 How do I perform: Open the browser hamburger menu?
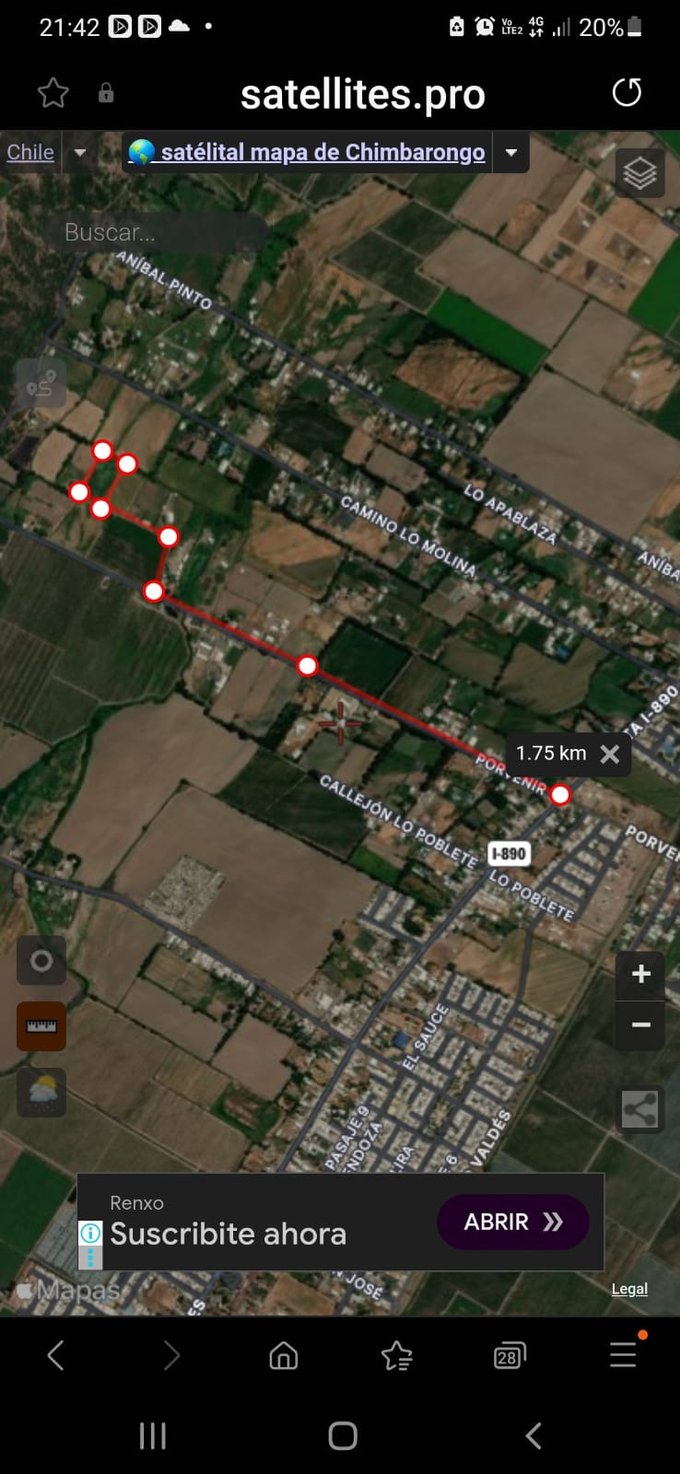click(623, 1355)
